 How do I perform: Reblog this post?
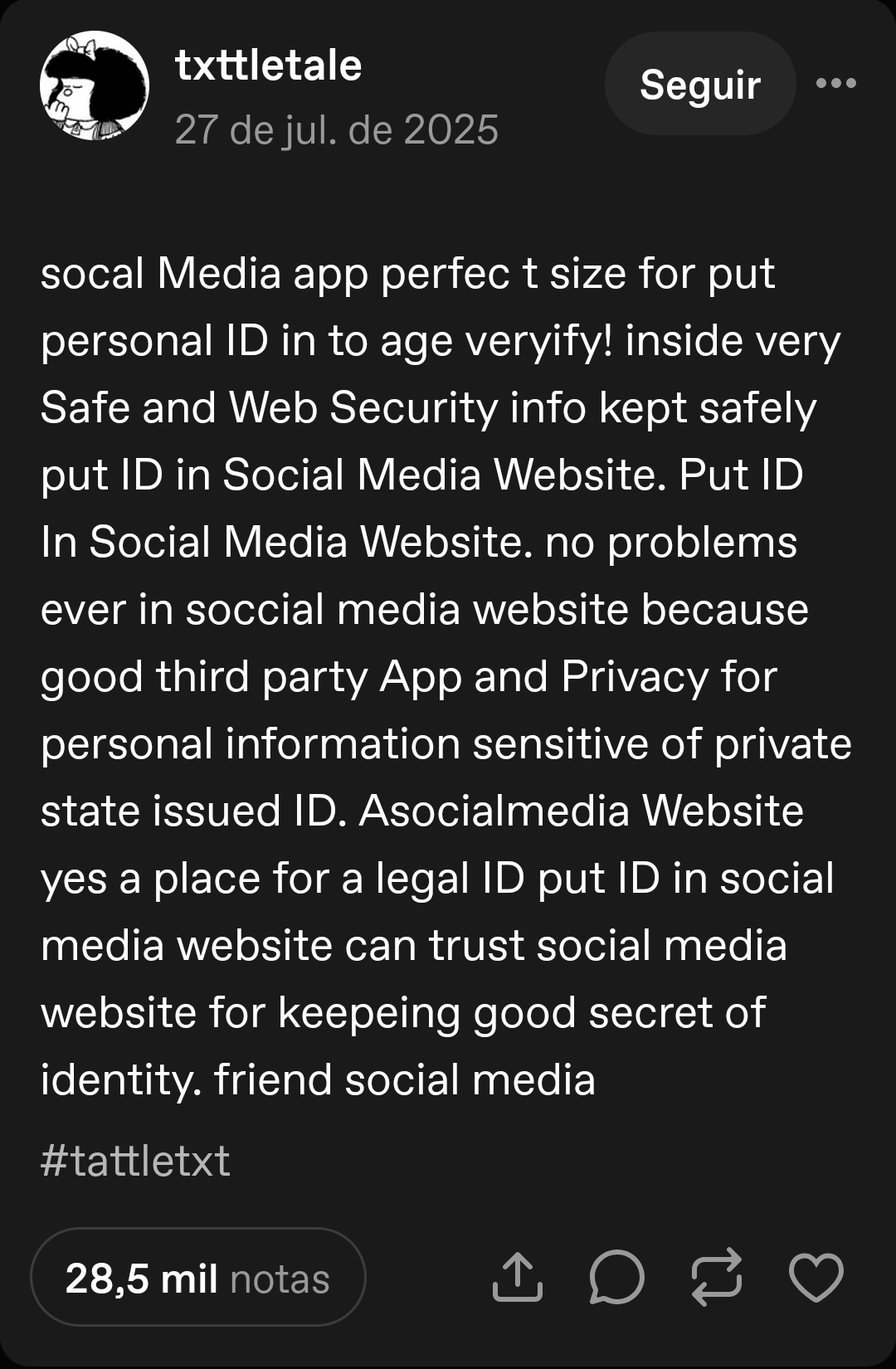pos(717,1277)
